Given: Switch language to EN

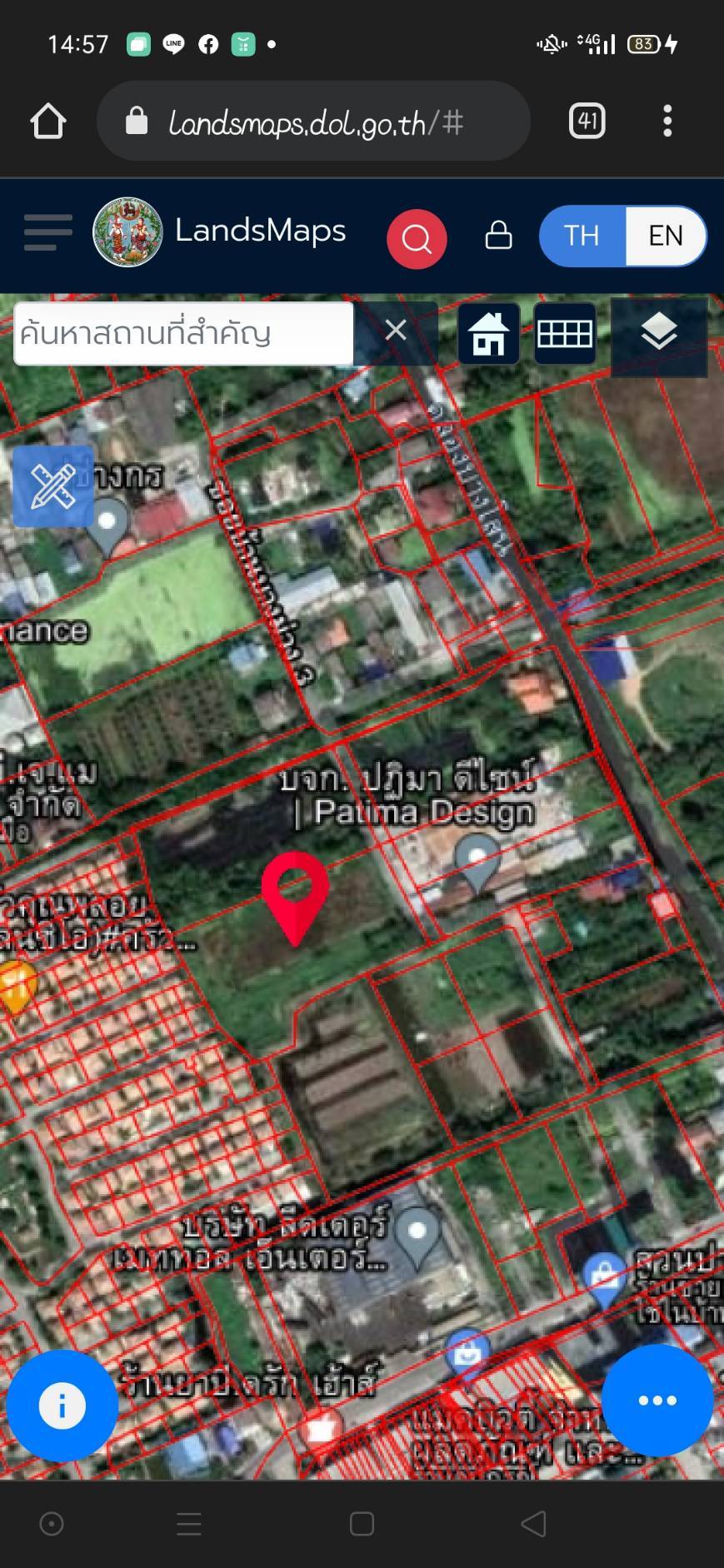Looking at the screenshot, I should click(666, 236).
